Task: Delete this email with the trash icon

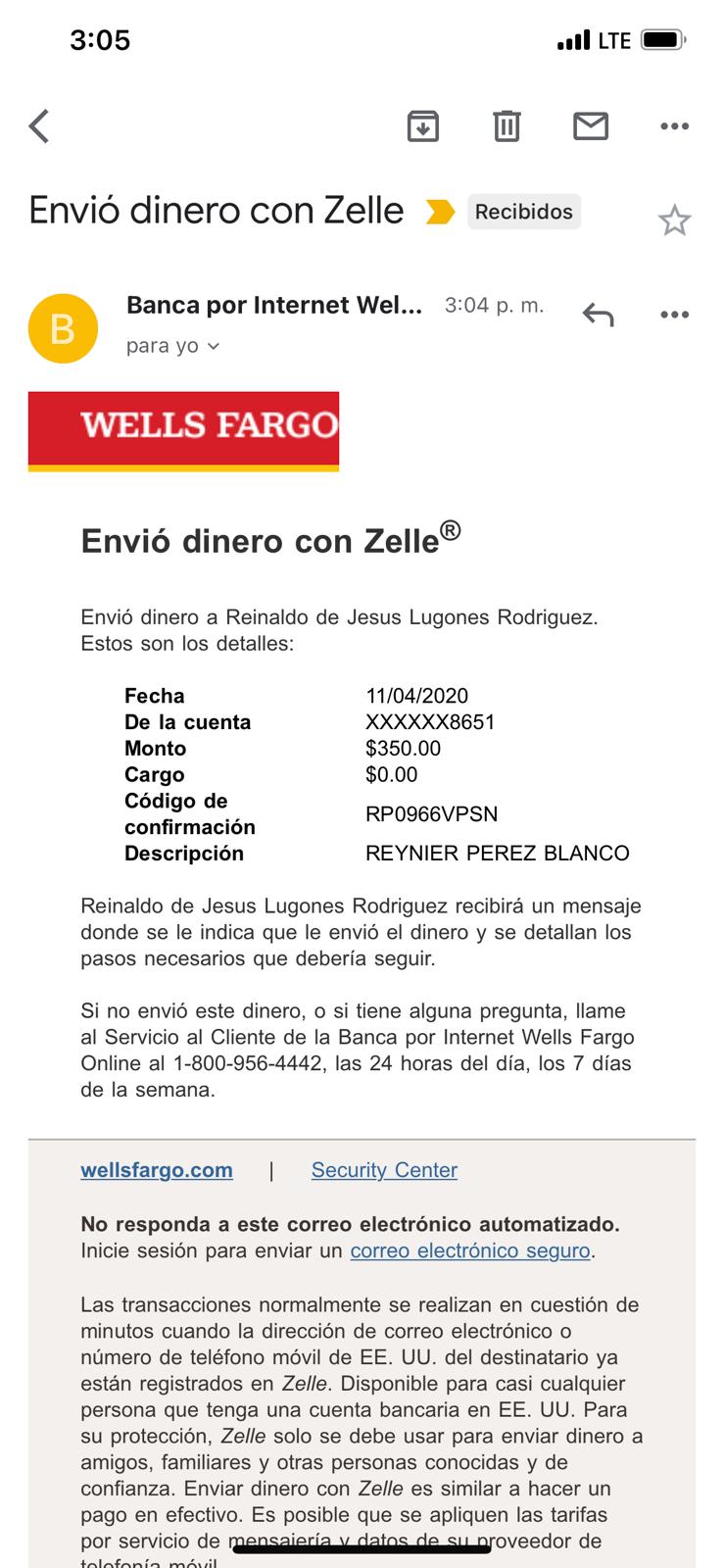Action: pos(507,125)
